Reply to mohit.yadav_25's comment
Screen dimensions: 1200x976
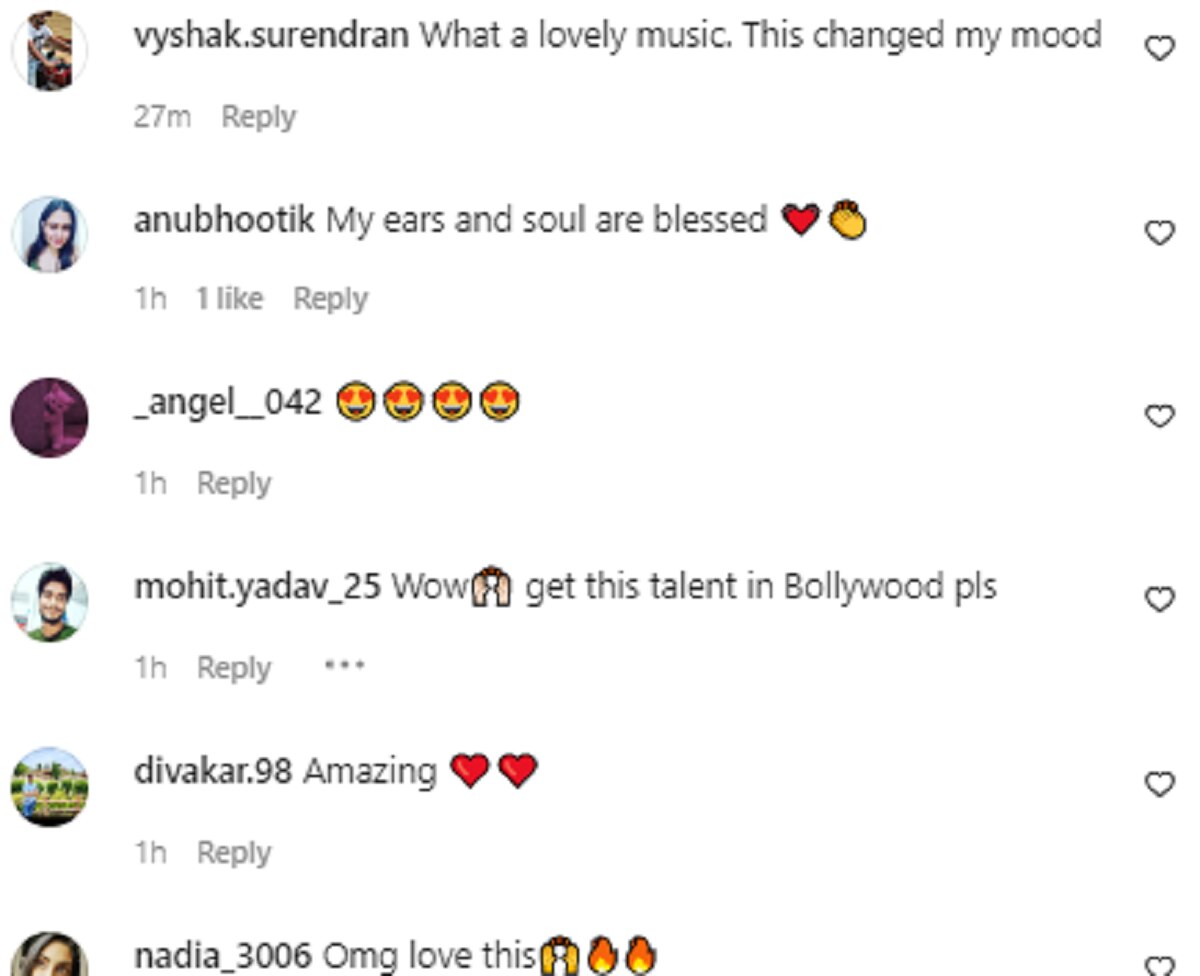(x=233, y=668)
